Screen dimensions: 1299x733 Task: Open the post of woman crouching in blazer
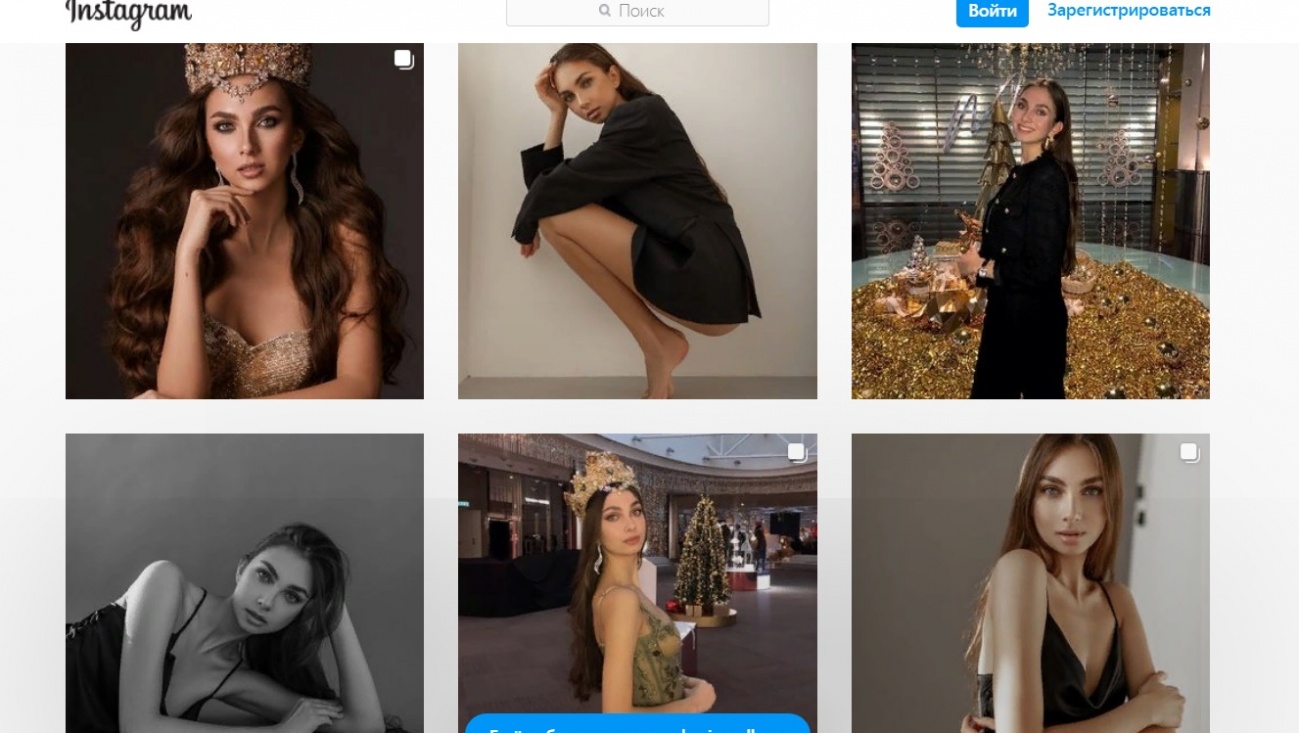(x=637, y=221)
